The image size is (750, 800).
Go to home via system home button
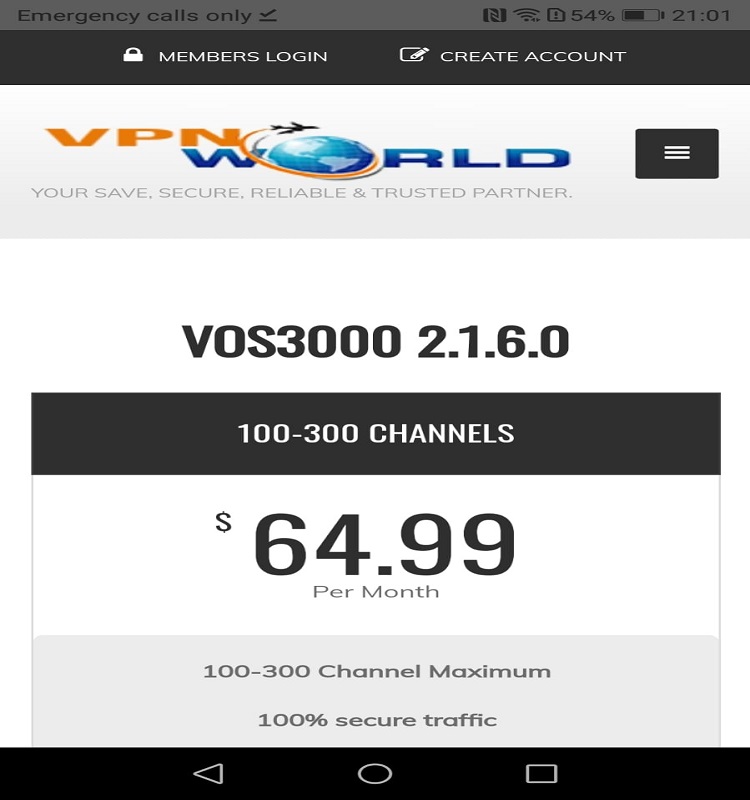(x=375, y=773)
